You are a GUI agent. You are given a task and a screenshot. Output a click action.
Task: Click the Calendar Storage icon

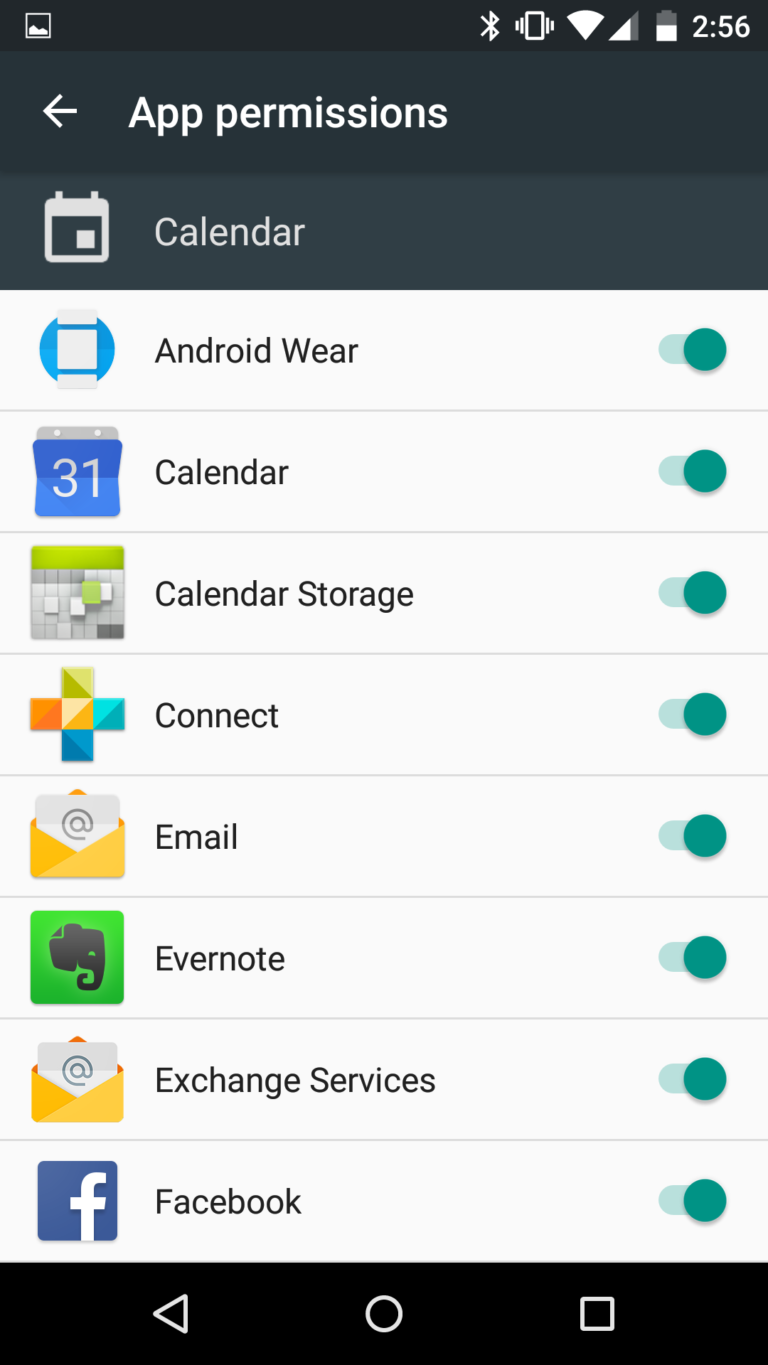(x=77, y=593)
